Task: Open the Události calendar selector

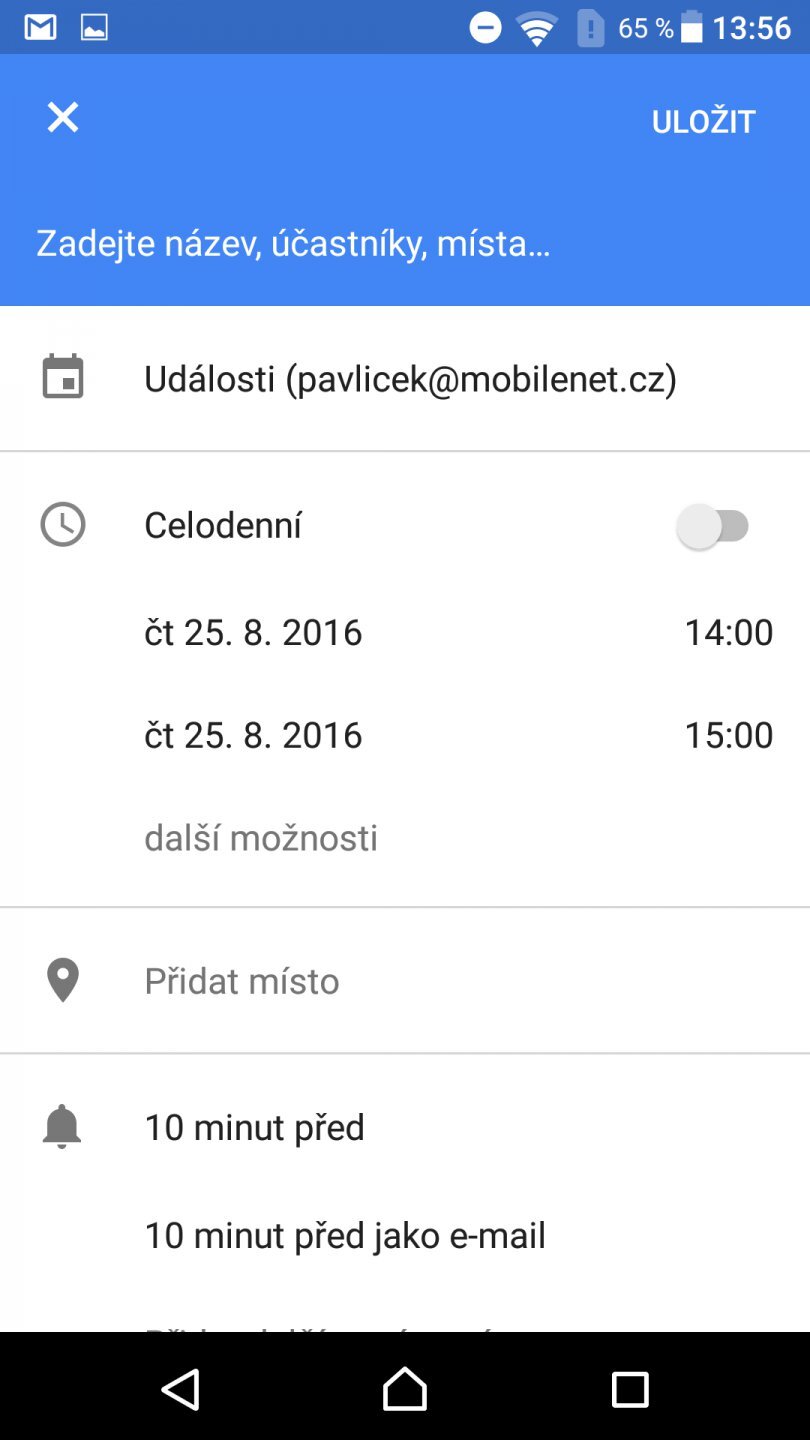Action: tap(410, 380)
